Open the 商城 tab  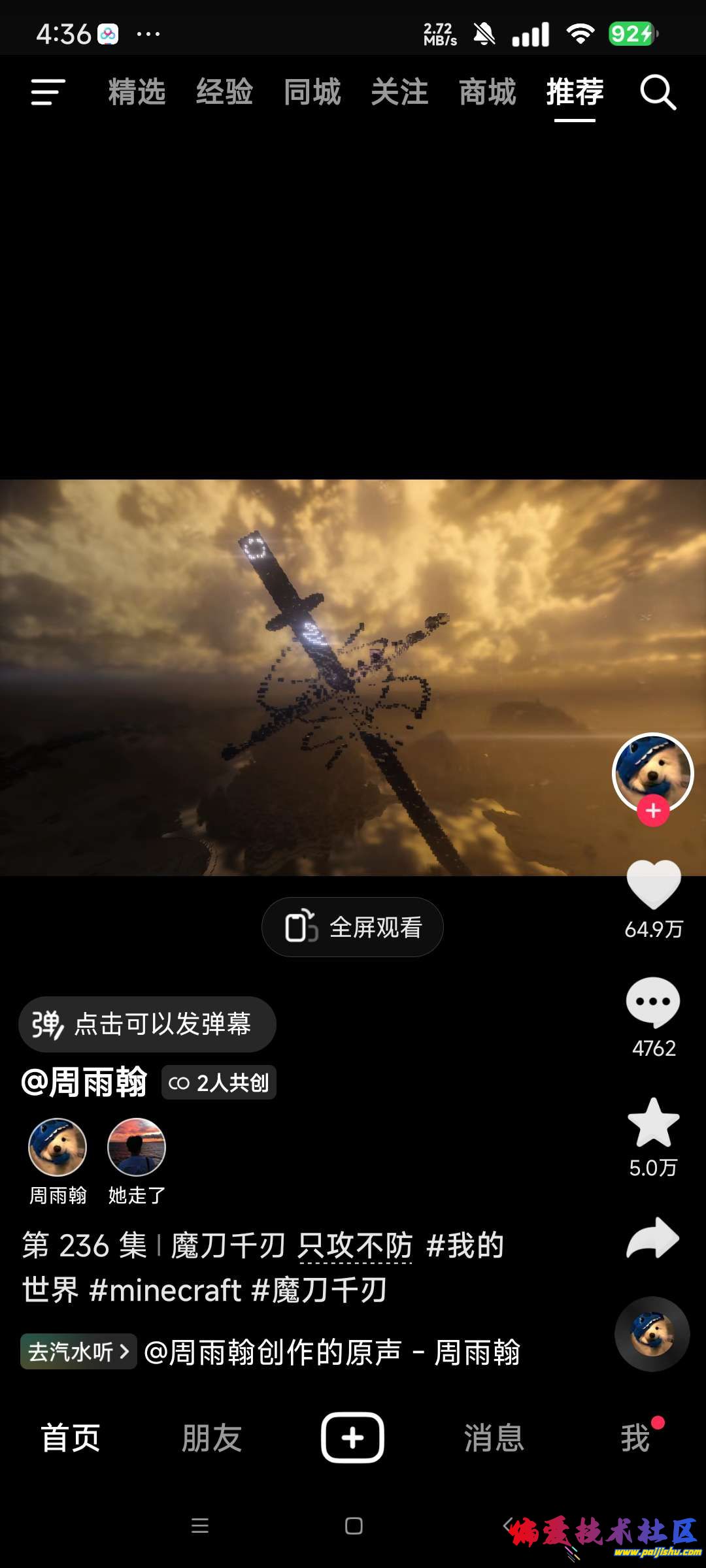(x=487, y=91)
